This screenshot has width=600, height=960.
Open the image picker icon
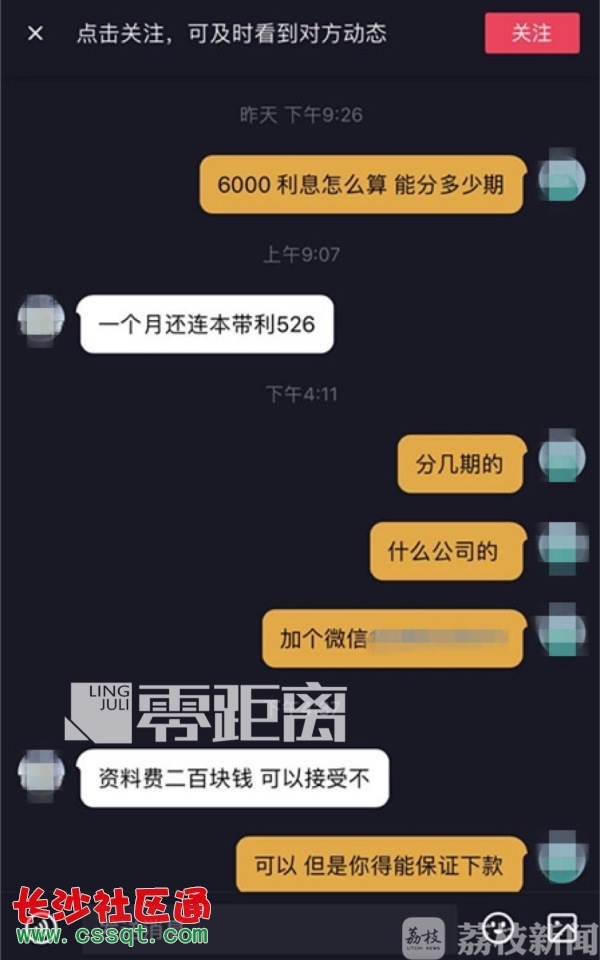coord(562,927)
